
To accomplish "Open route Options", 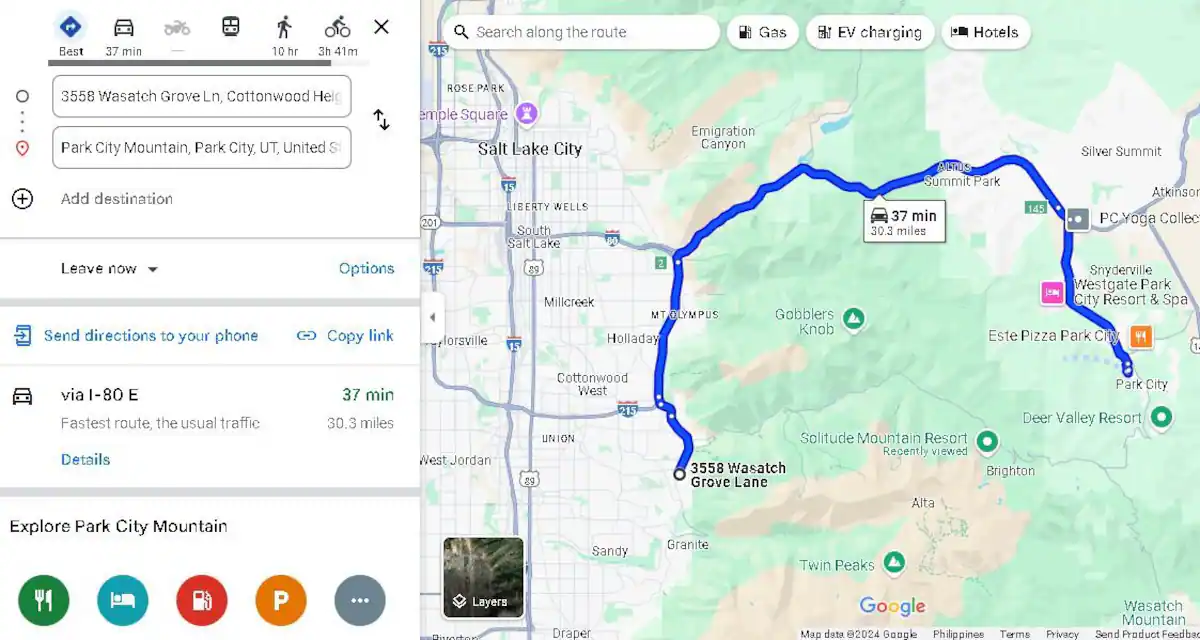I will pyautogui.click(x=366, y=268).
